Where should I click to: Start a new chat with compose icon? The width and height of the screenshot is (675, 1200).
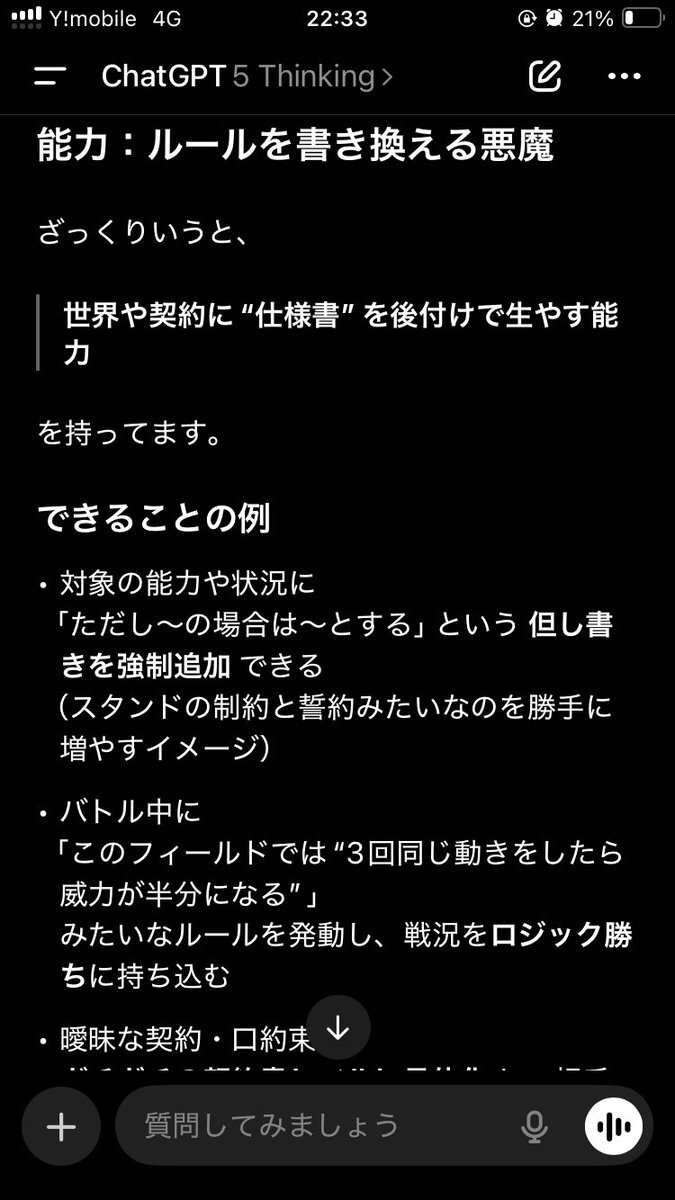tap(544, 76)
